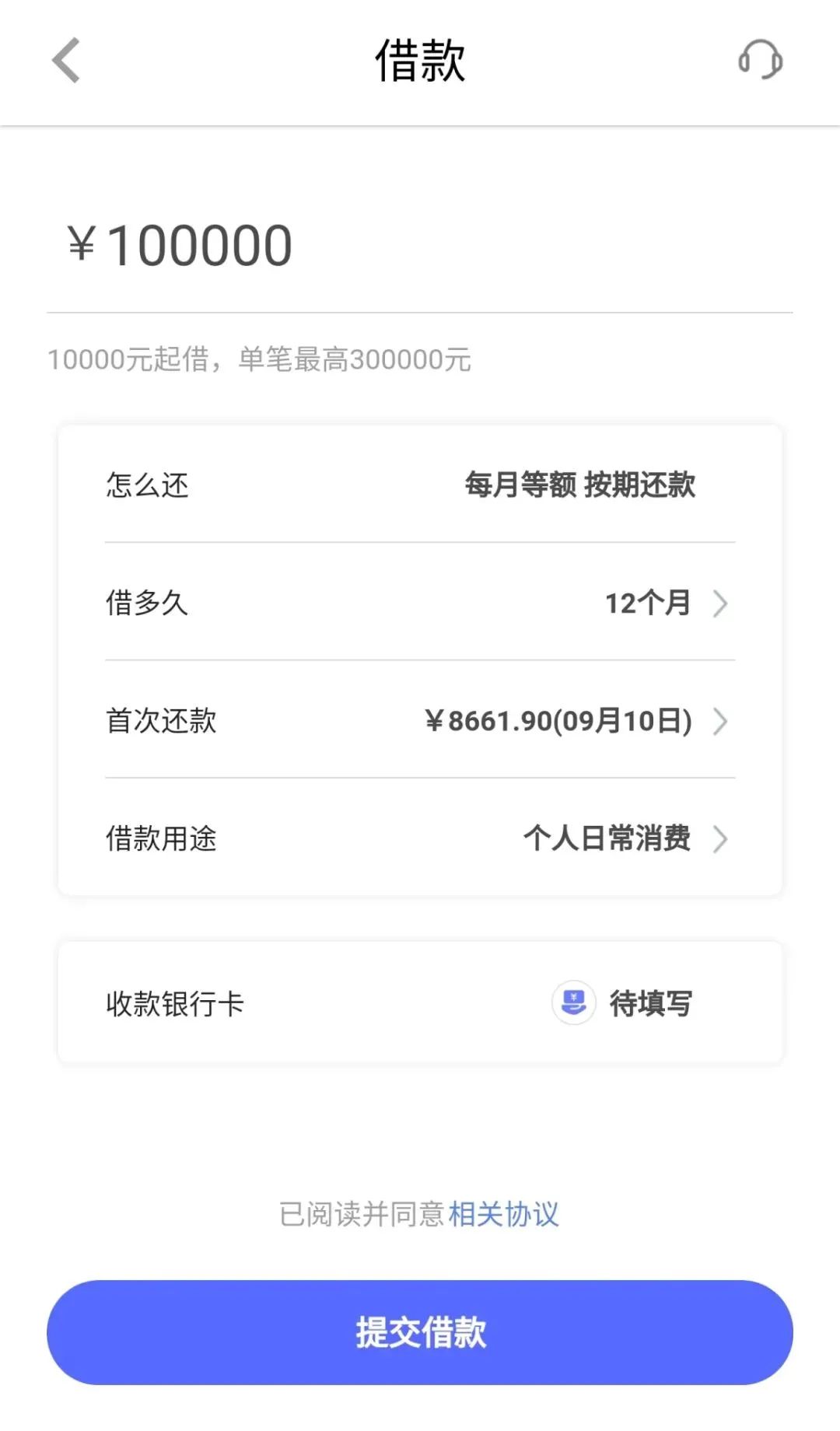
Task: Change loan duration in 借多久 row
Action: [x=420, y=603]
